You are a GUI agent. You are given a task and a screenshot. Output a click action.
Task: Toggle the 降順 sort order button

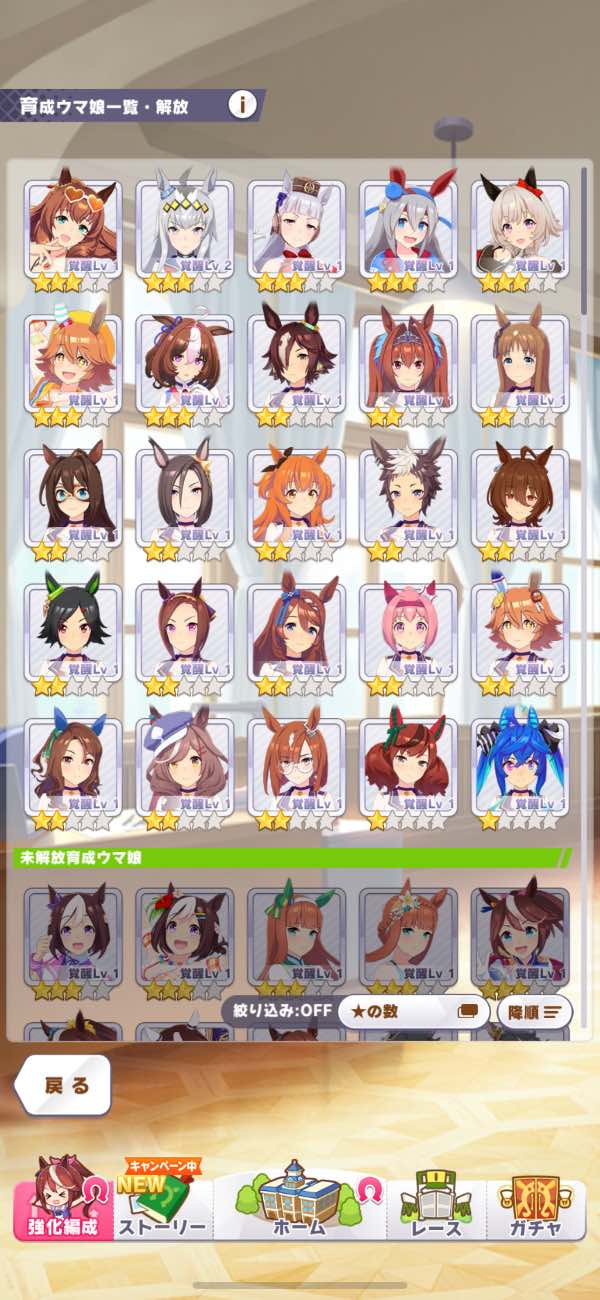(535, 1011)
